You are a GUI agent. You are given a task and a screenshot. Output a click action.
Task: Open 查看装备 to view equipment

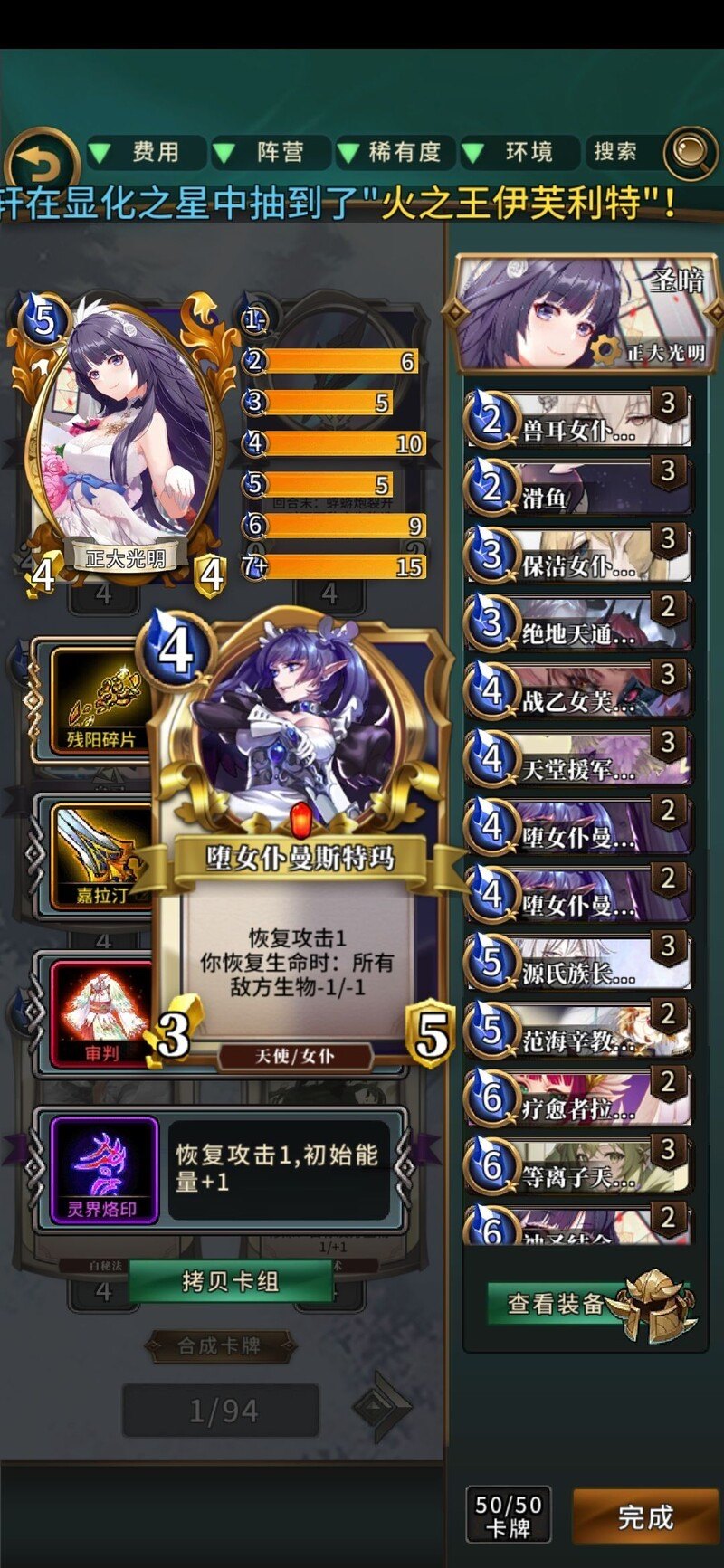(x=557, y=1304)
